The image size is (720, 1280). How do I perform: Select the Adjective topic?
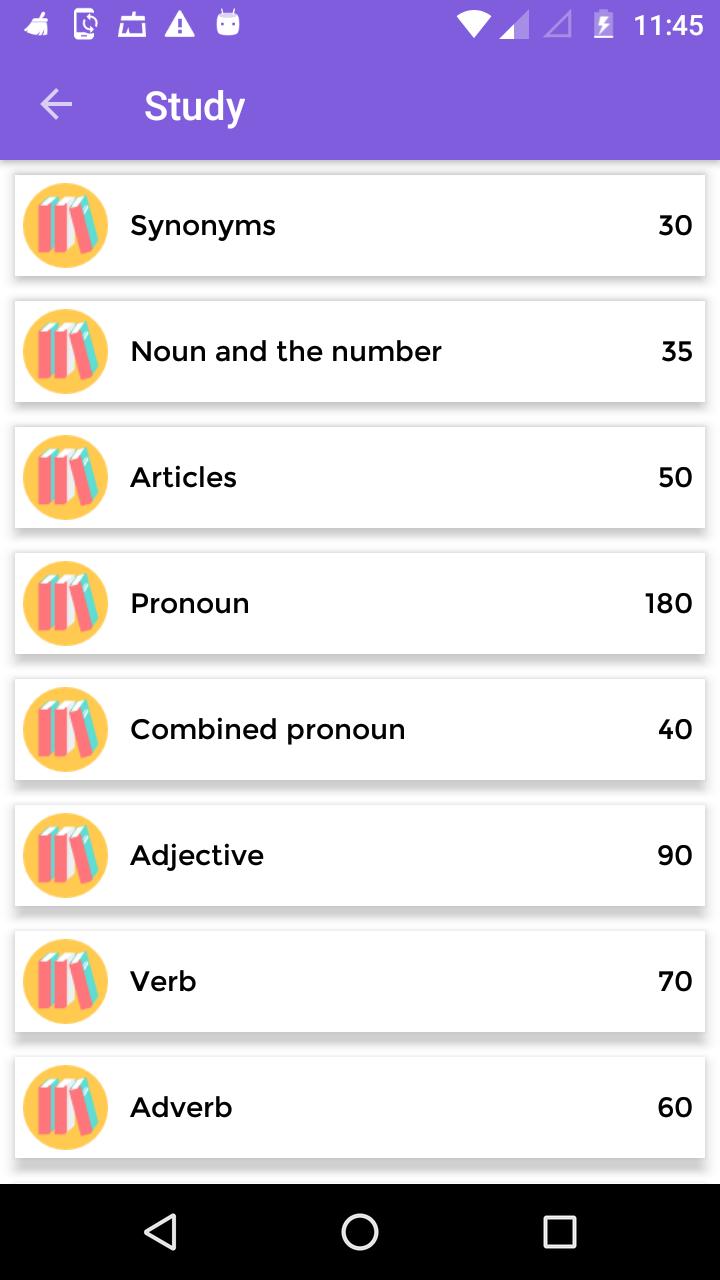[360, 856]
